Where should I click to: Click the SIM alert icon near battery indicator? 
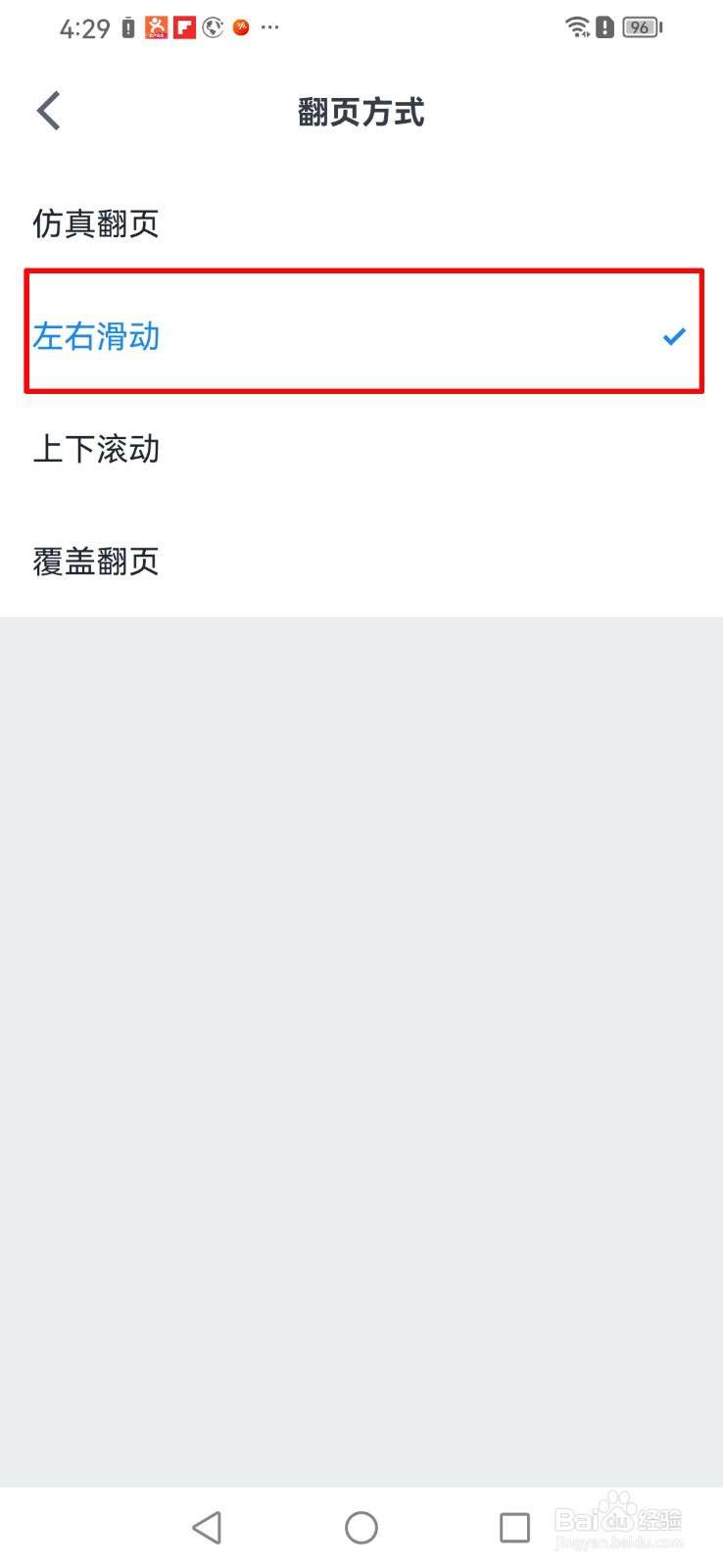604,26
